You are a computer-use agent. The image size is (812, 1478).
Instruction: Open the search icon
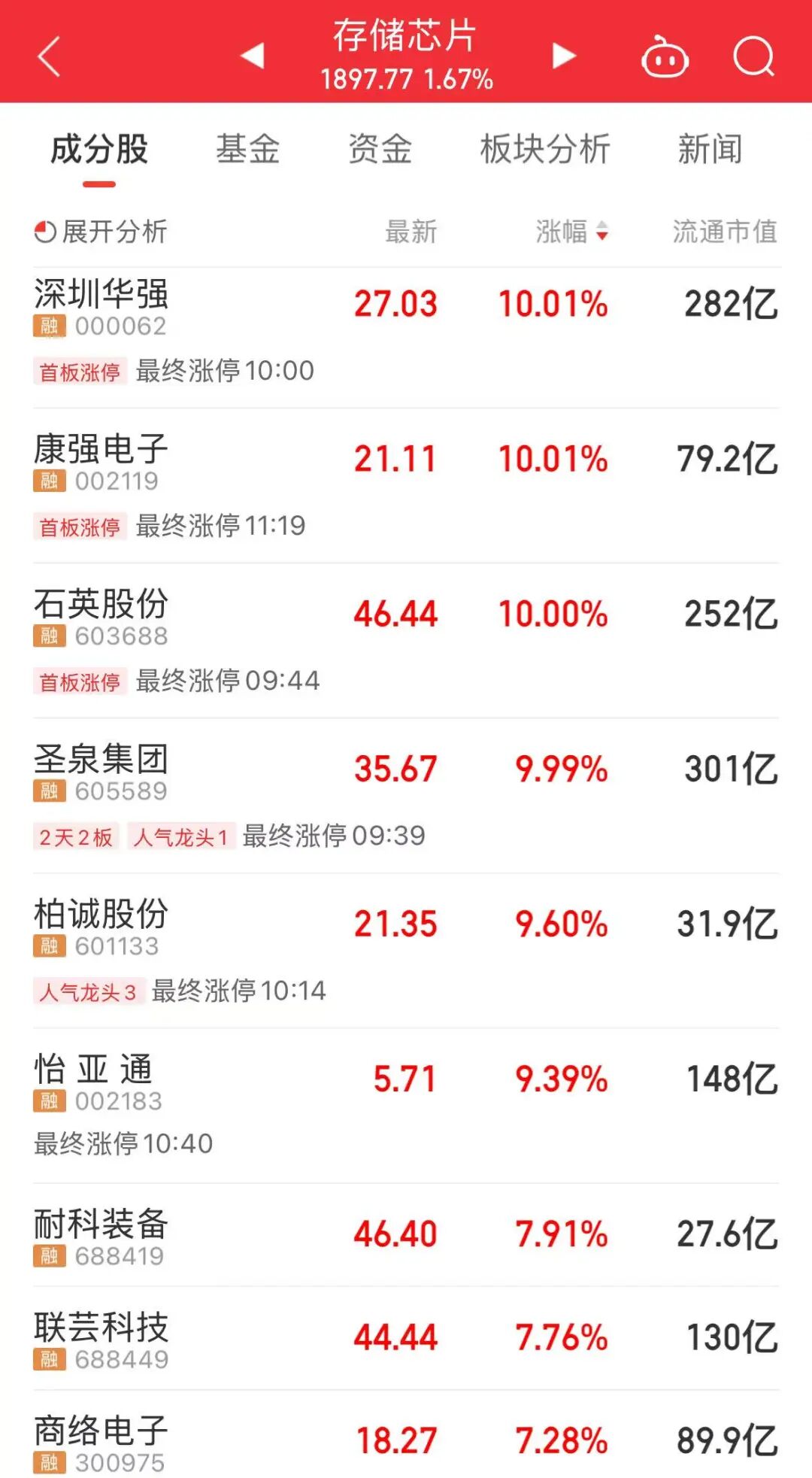click(x=753, y=57)
